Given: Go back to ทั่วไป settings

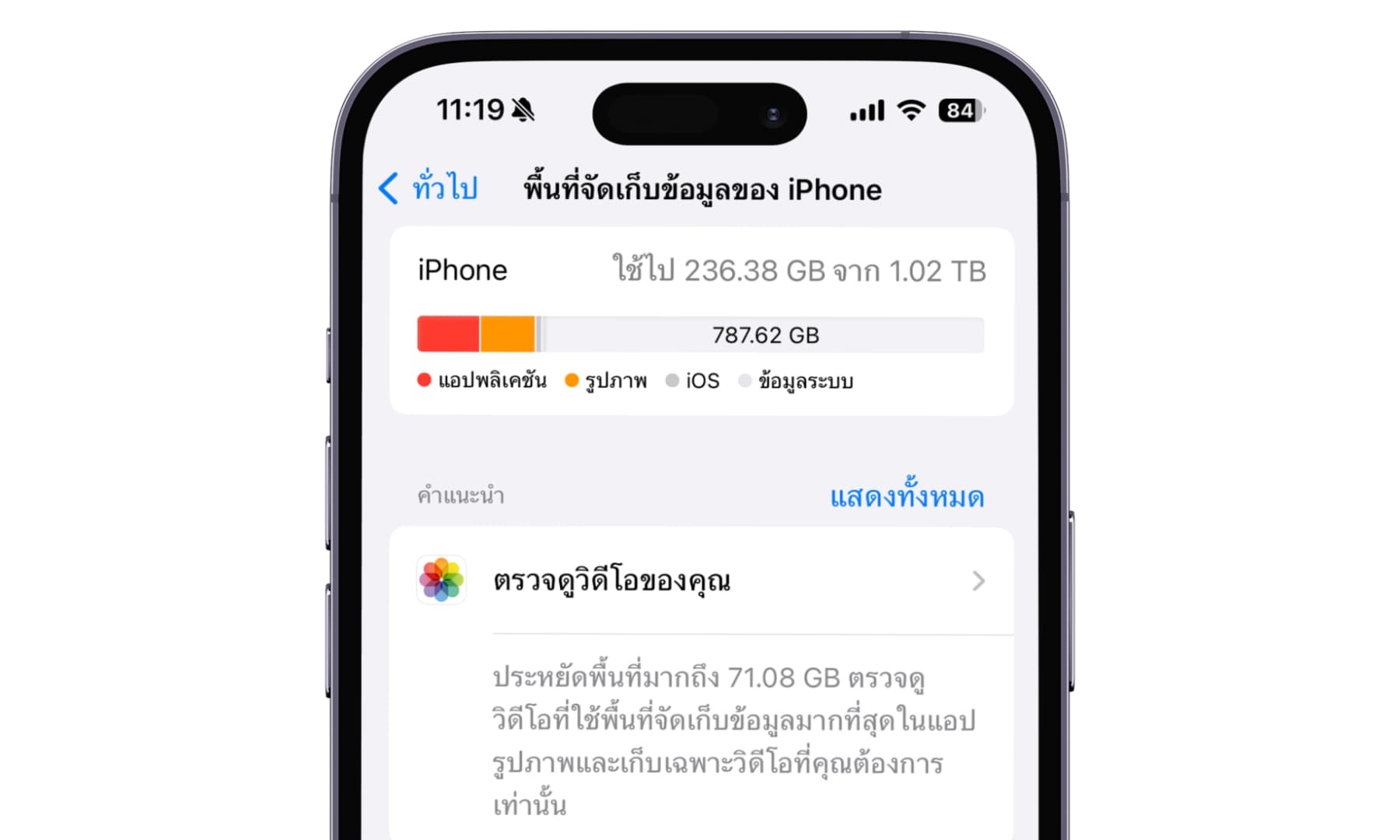Looking at the screenshot, I should point(429,189).
